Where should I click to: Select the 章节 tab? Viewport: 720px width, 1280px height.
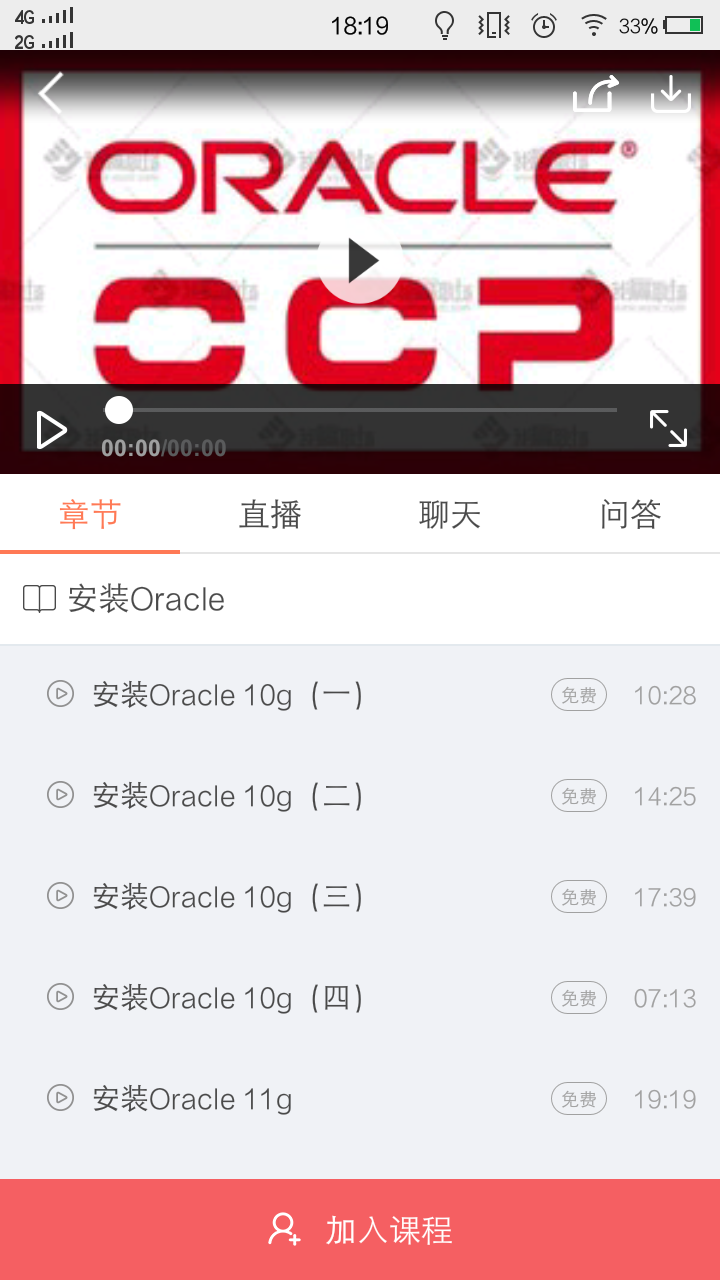[90, 514]
